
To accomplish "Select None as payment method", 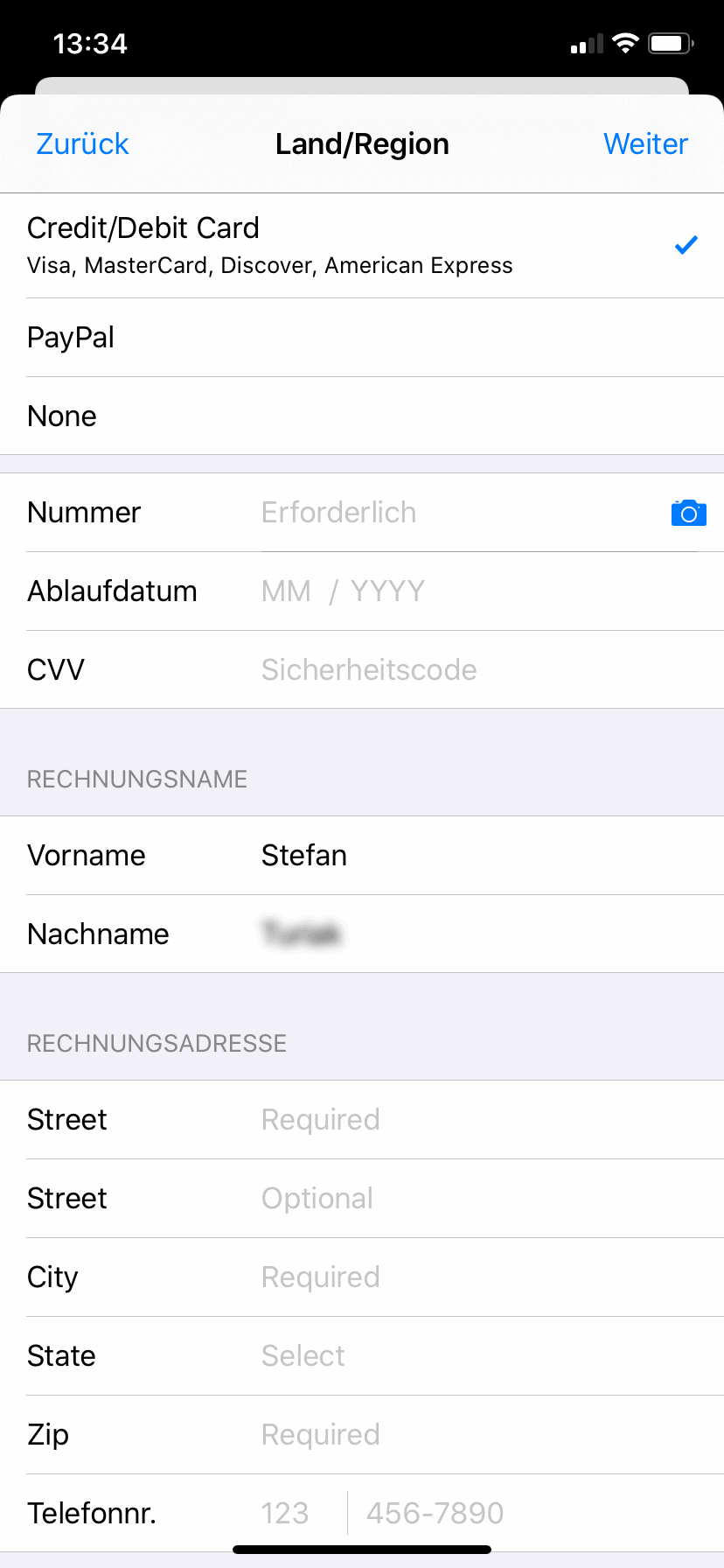I will [362, 416].
